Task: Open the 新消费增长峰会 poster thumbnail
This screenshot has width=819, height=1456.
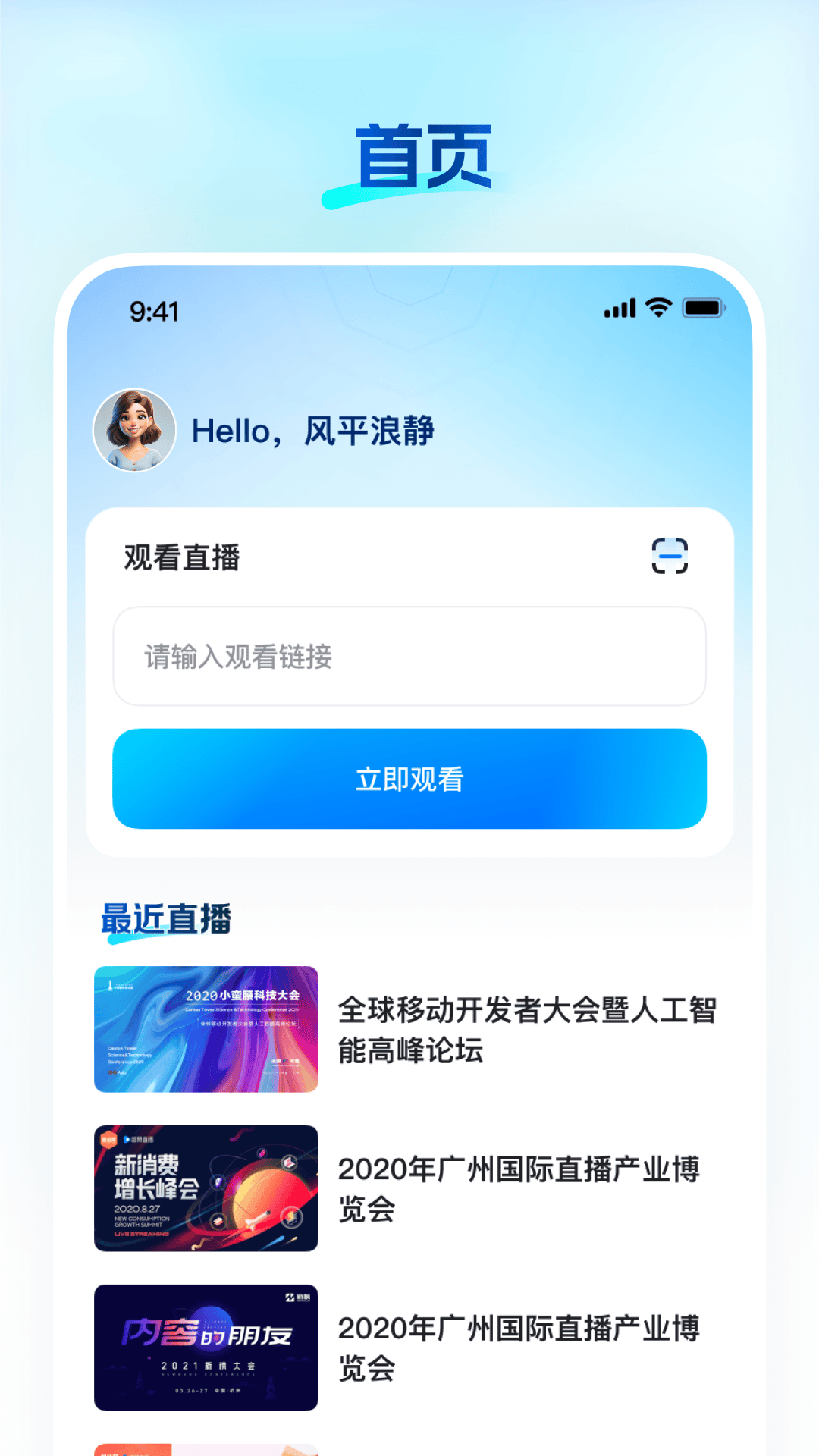Action: [206, 1189]
